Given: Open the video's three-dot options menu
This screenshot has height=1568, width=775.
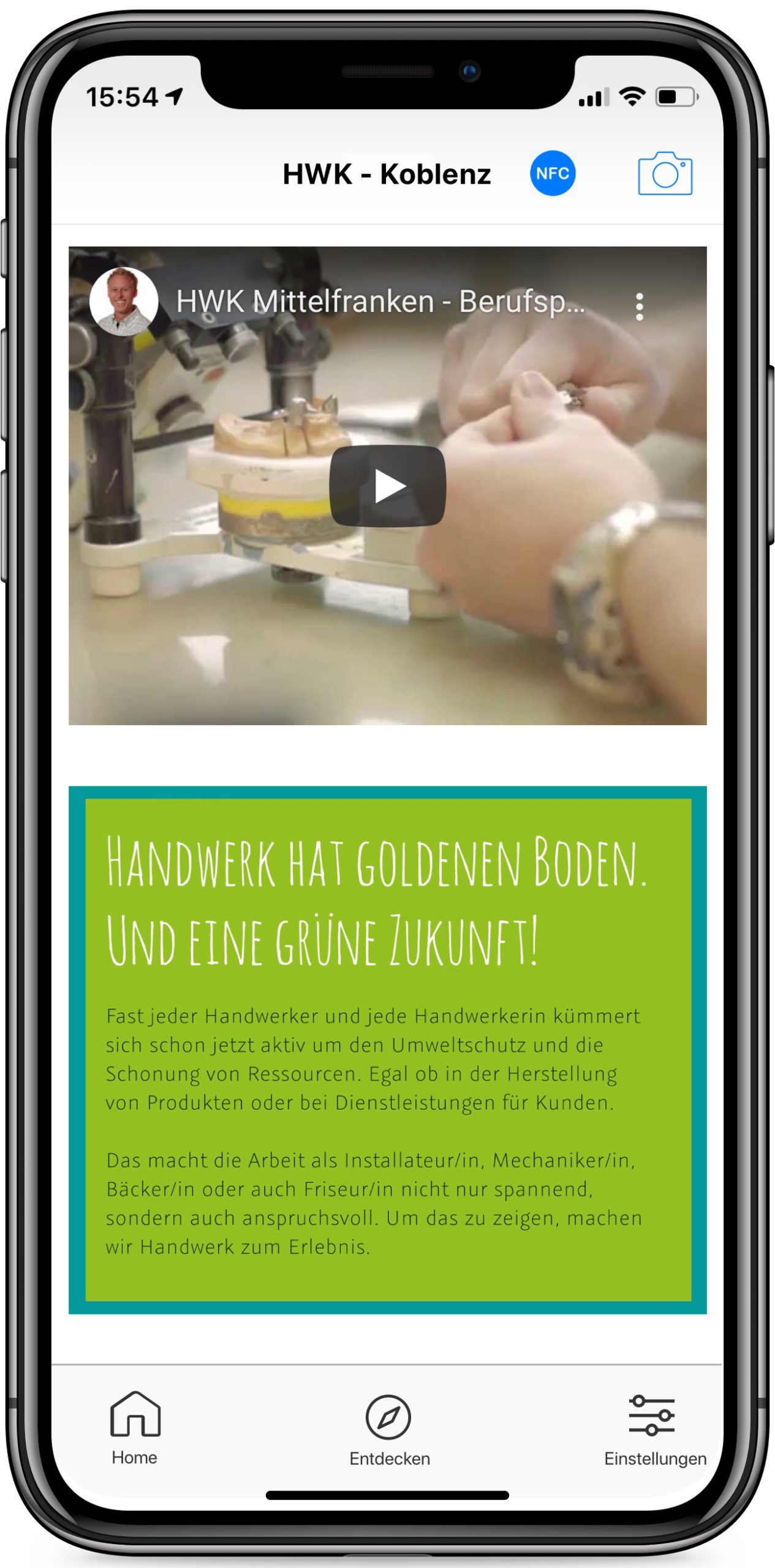Looking at the screenshot, I should click(x=639, y=306).
